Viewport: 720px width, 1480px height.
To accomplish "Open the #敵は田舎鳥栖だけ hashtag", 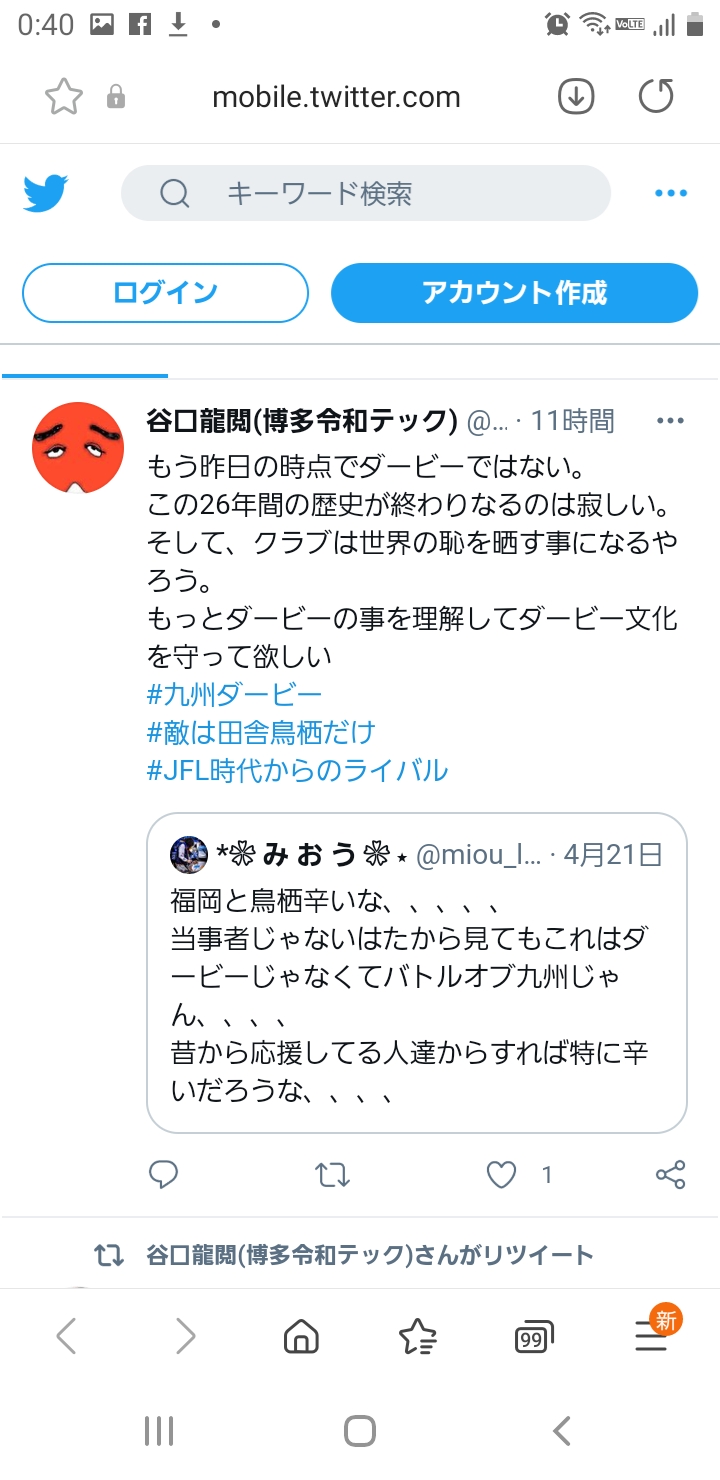I will click(x=261, y=732).
